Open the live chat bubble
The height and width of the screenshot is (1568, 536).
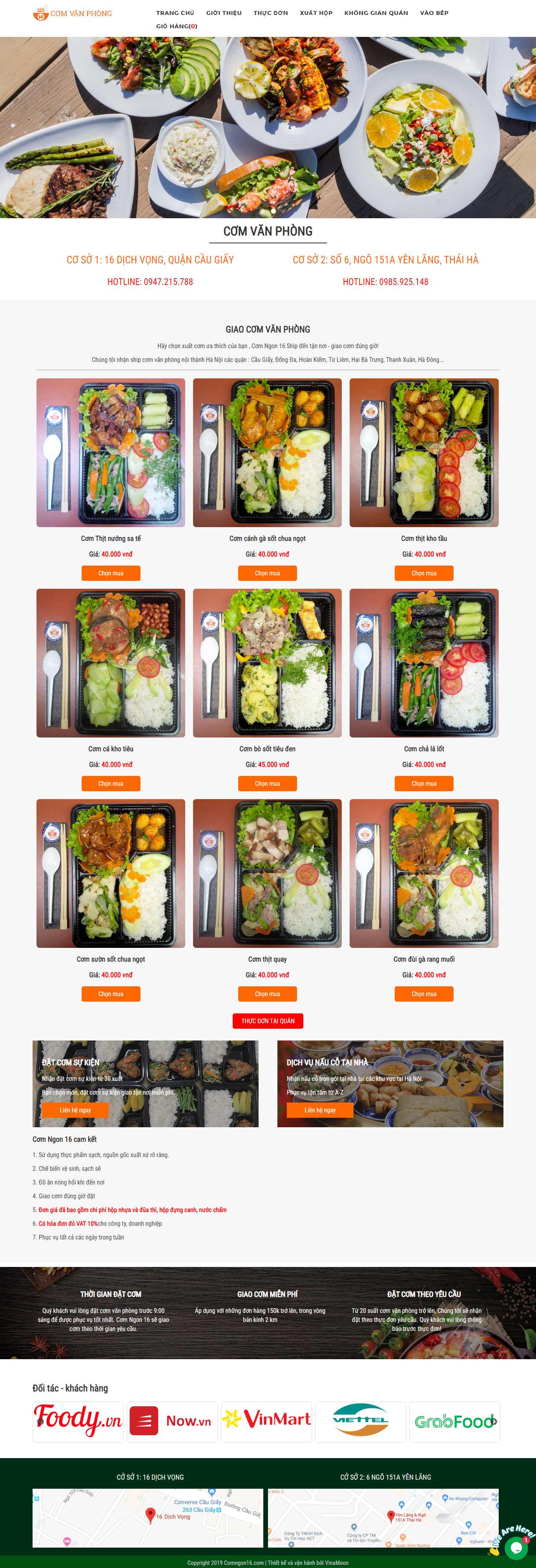click(x=516, y=1547)
